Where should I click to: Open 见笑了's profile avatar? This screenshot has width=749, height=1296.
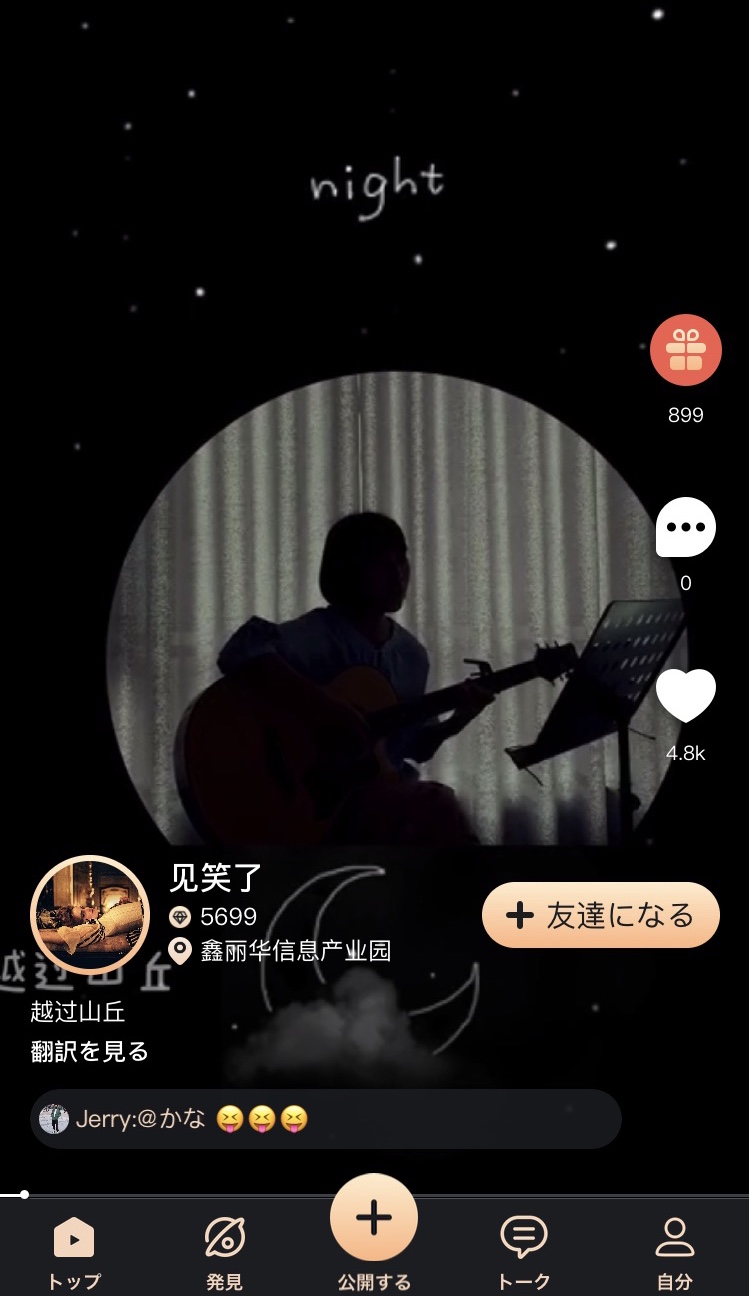pos(90,915)
